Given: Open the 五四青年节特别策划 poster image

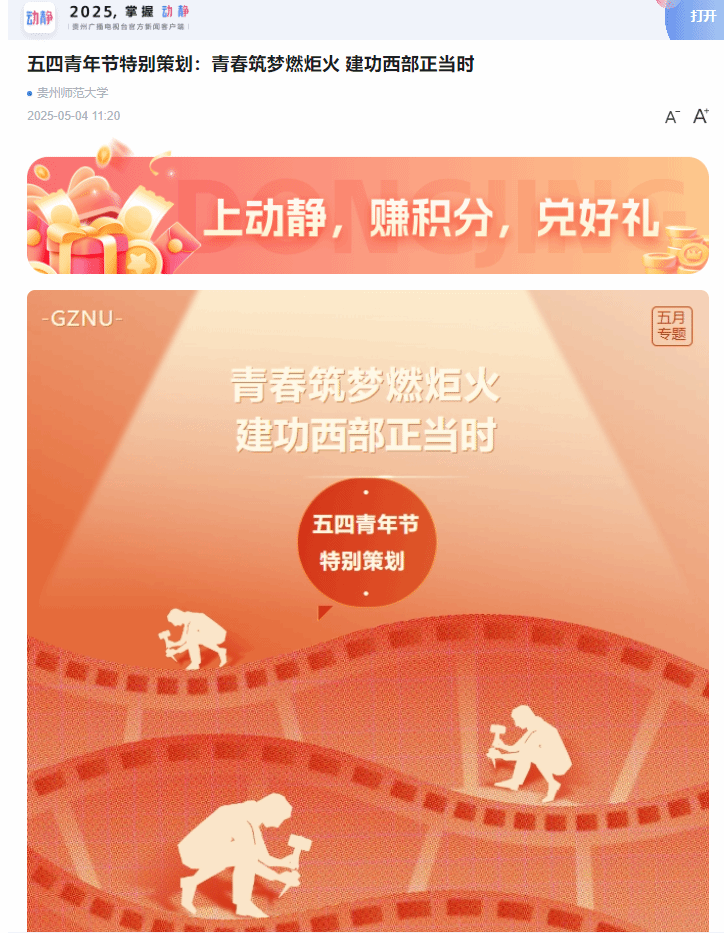Looking at the screenshot, I should tap(367, 610).
